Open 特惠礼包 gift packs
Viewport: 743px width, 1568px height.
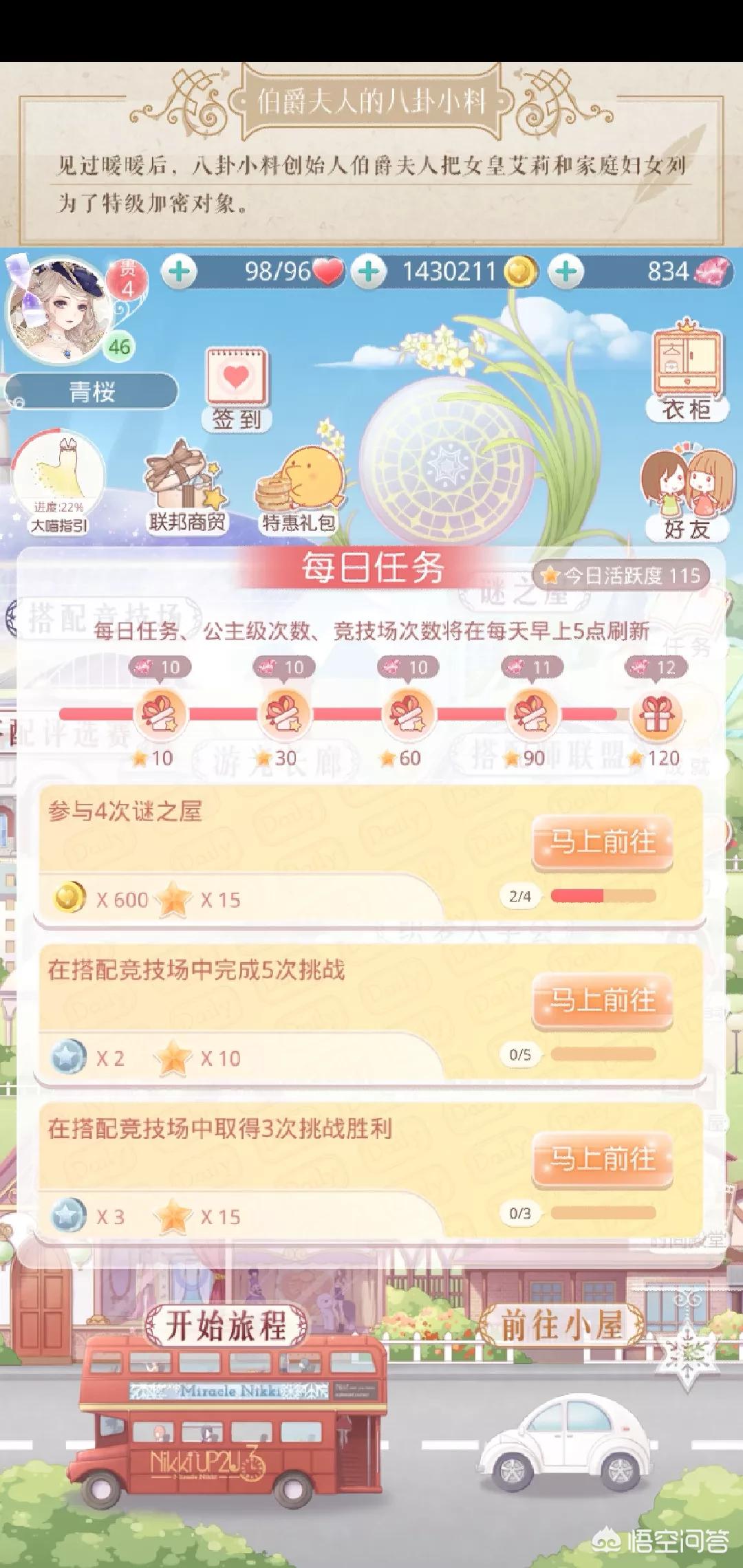tap(298, 488)
